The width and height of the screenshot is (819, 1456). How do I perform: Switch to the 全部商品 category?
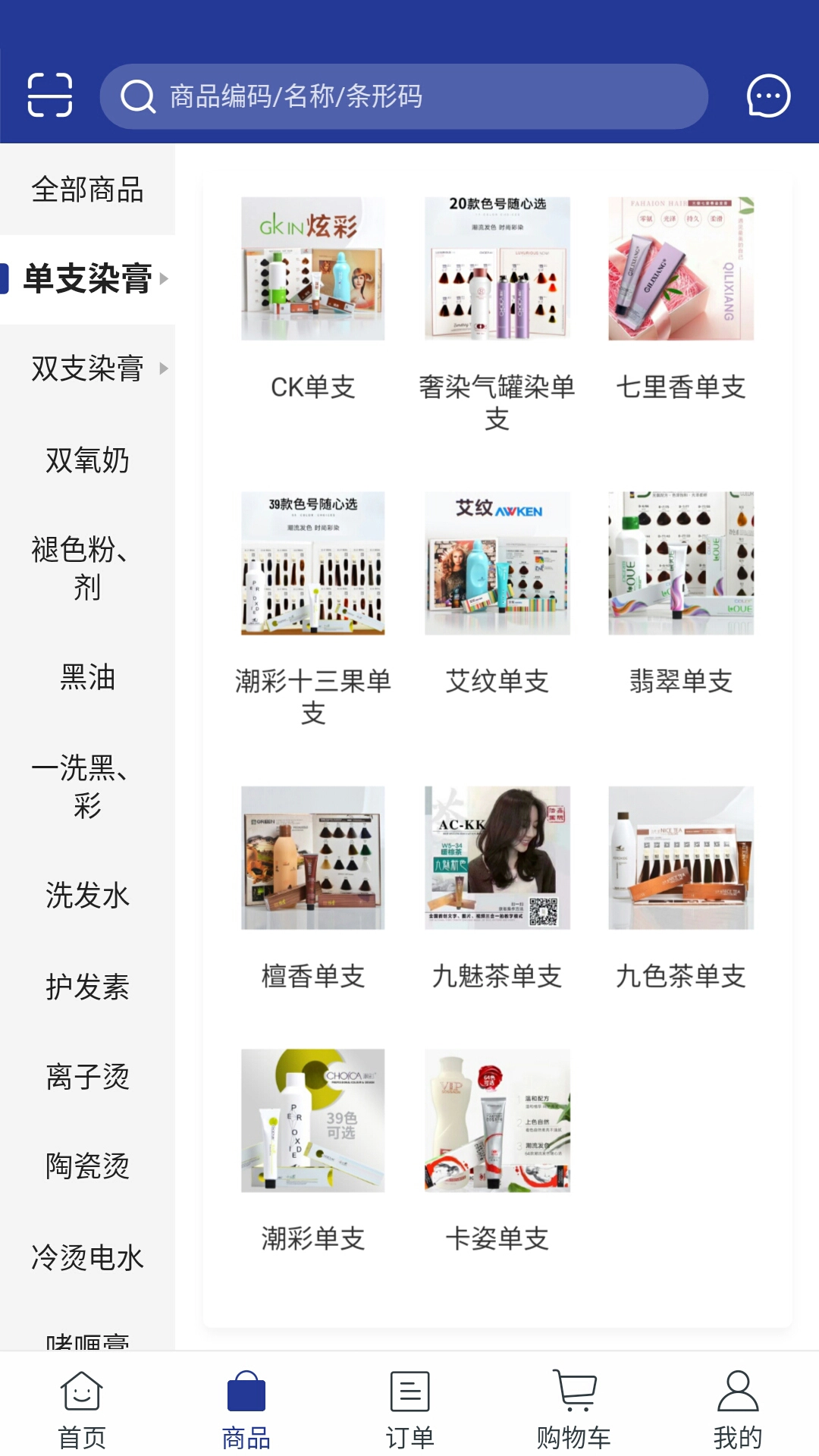(x=87, y=190)
